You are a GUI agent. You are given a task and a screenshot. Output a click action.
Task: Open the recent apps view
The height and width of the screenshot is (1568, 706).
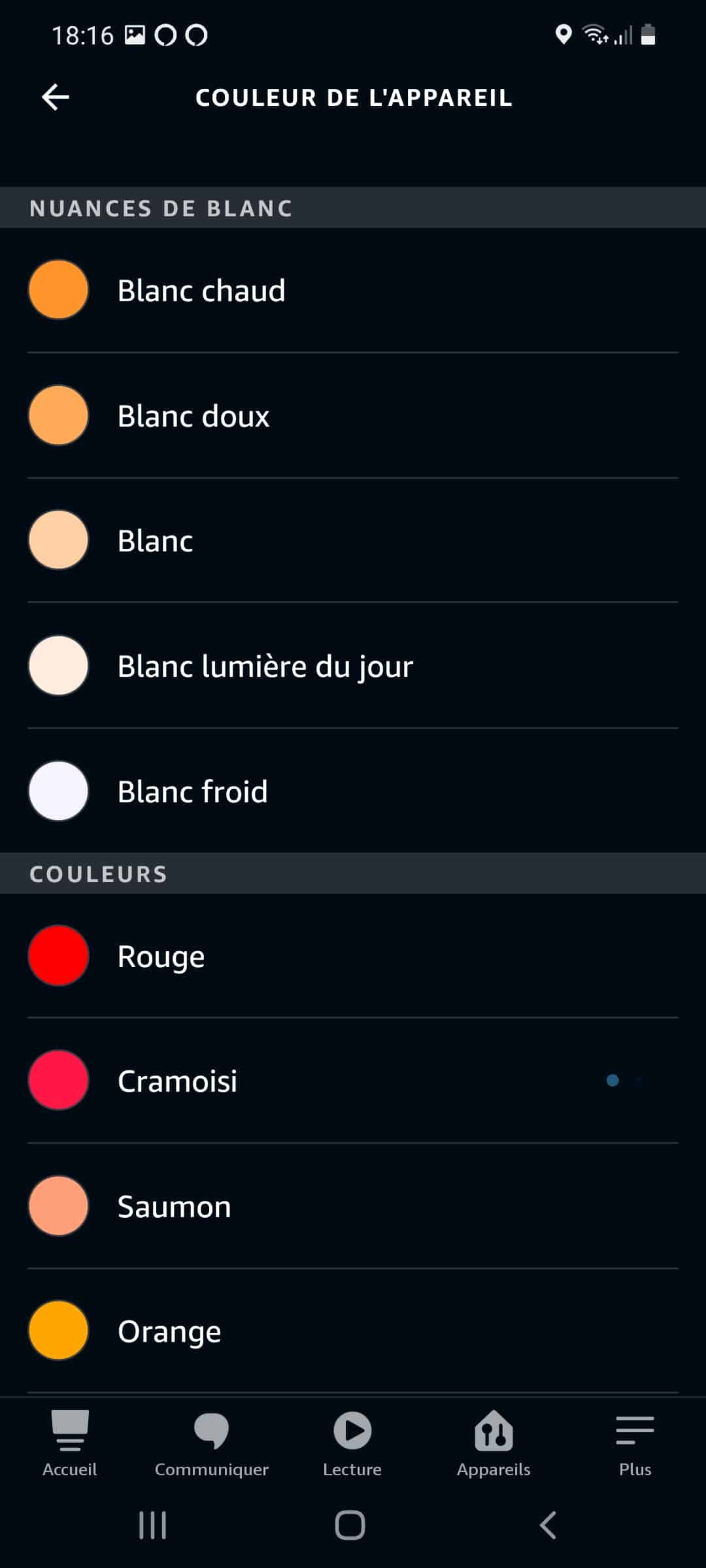point(152,1526)
